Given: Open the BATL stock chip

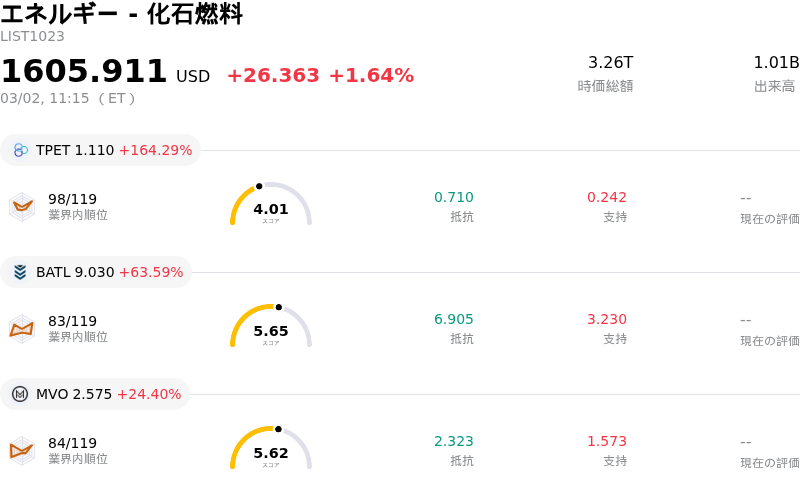Looking at the screenshot, I should (97, 272).
